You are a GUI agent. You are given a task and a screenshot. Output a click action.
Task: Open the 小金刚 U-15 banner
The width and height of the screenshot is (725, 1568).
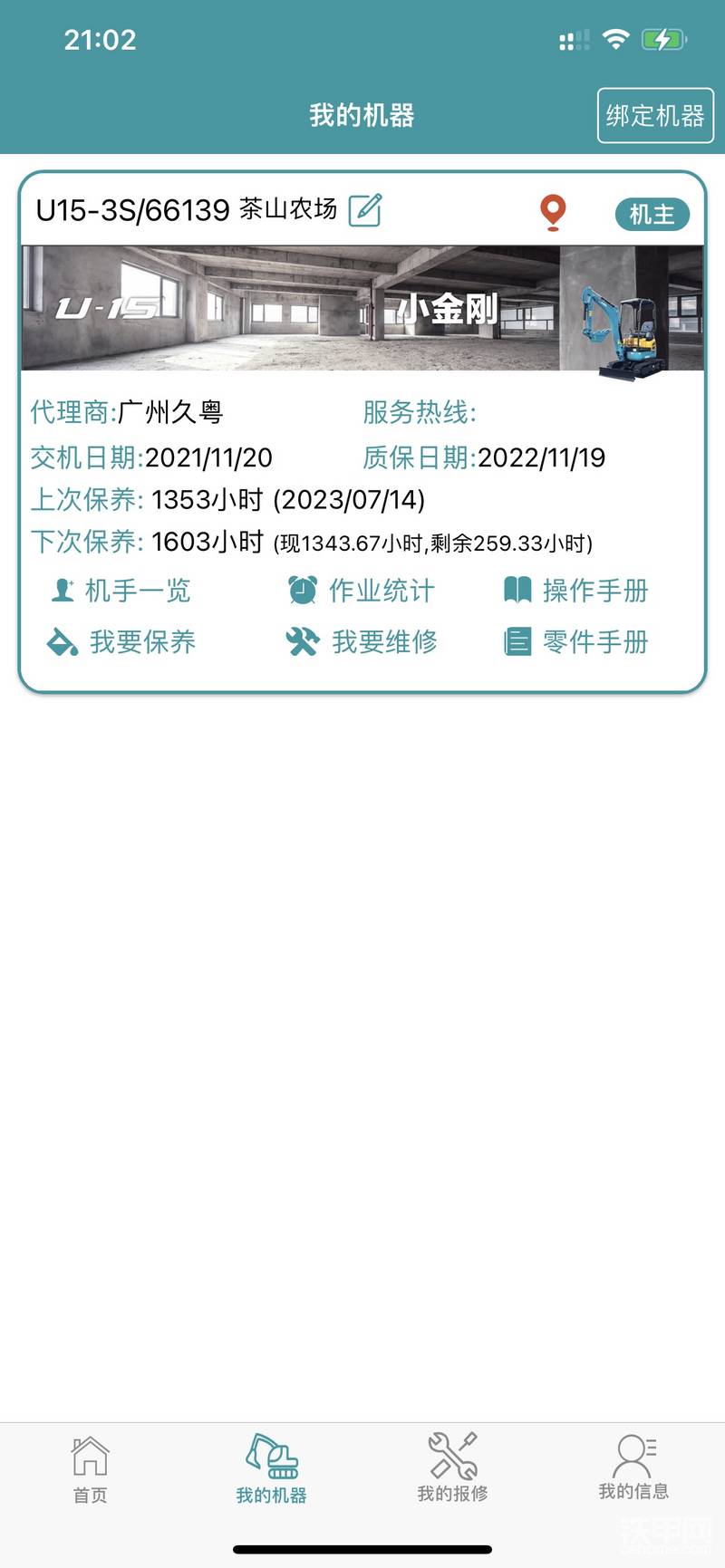(x=362, y=308)
